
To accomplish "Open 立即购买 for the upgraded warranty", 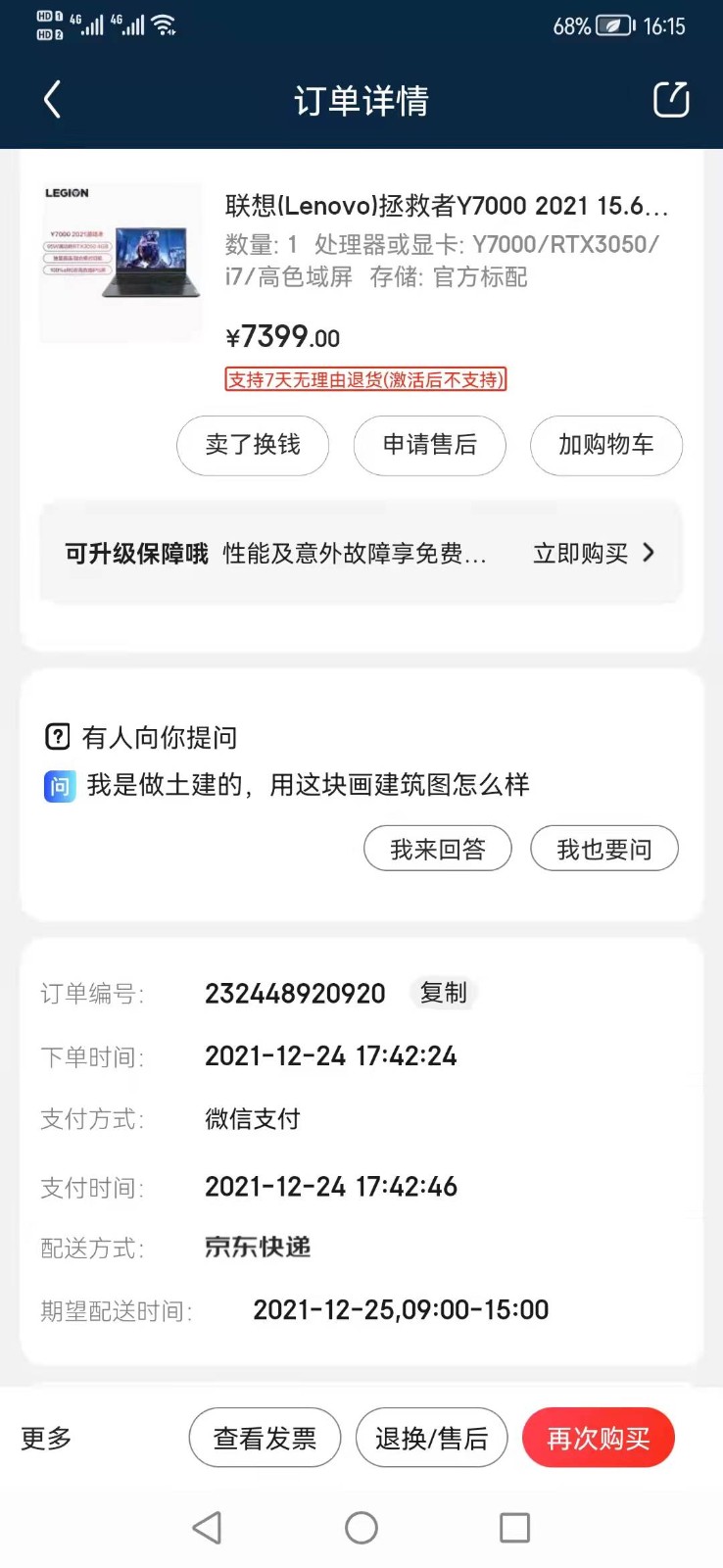I will 593,554.
